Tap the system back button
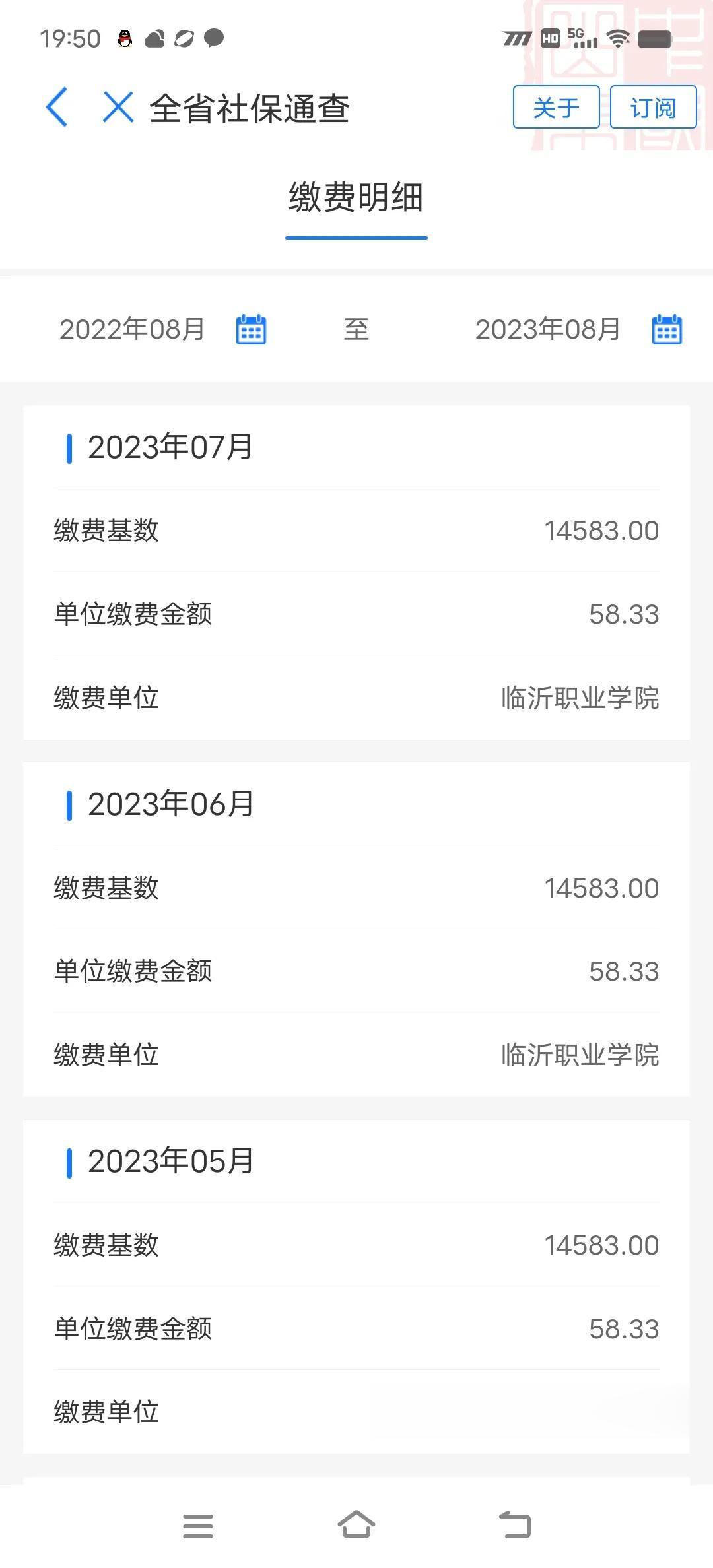 pos(515,1525)
